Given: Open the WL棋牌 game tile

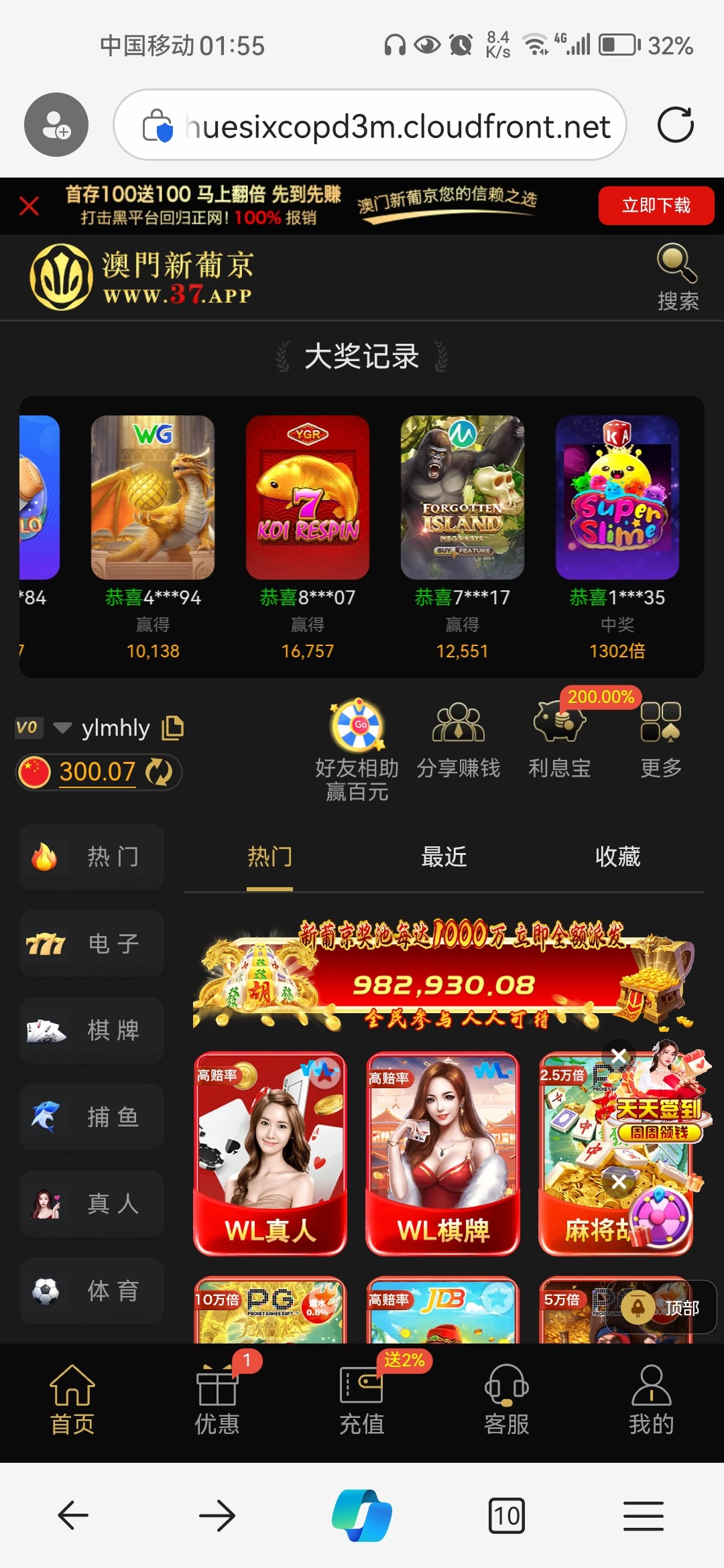Looking at the screenshot, I should click(x=442, y=1153).
